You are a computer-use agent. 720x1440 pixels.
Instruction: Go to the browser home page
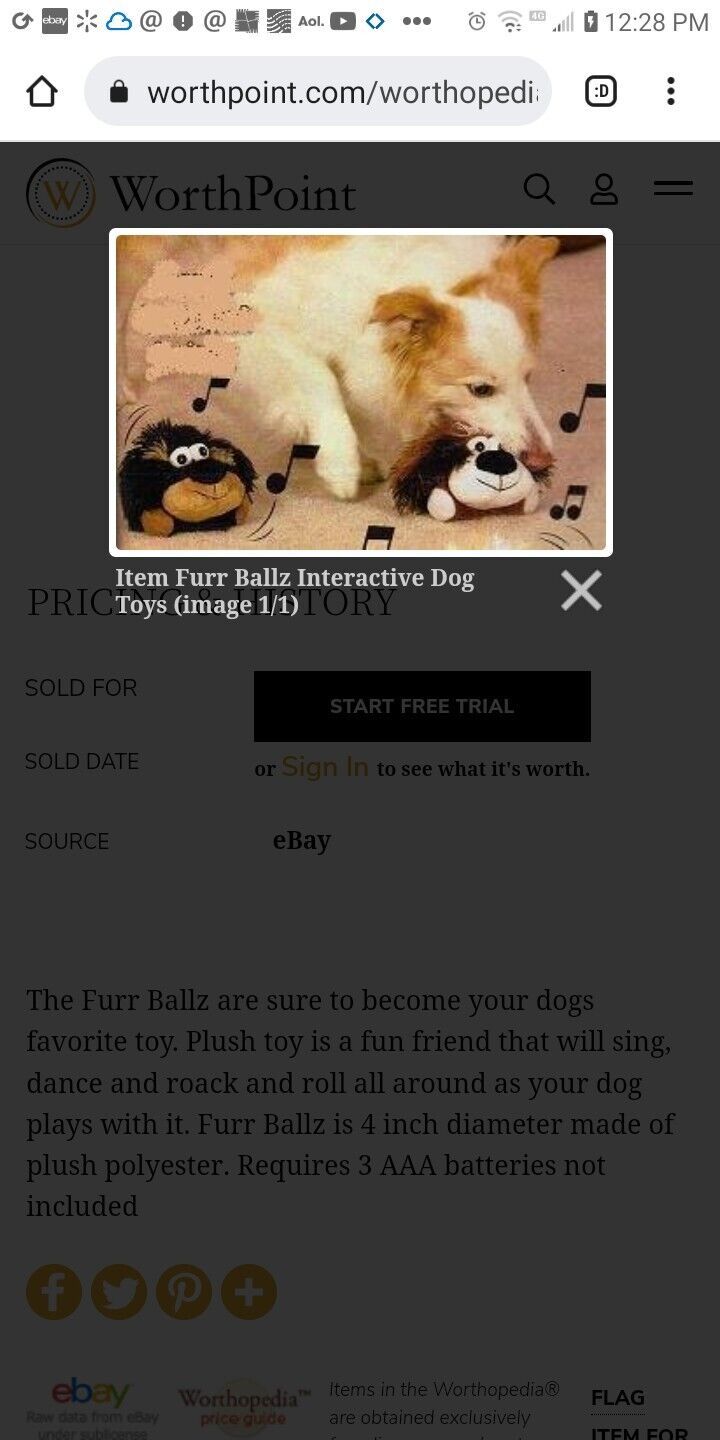[42, 92]
